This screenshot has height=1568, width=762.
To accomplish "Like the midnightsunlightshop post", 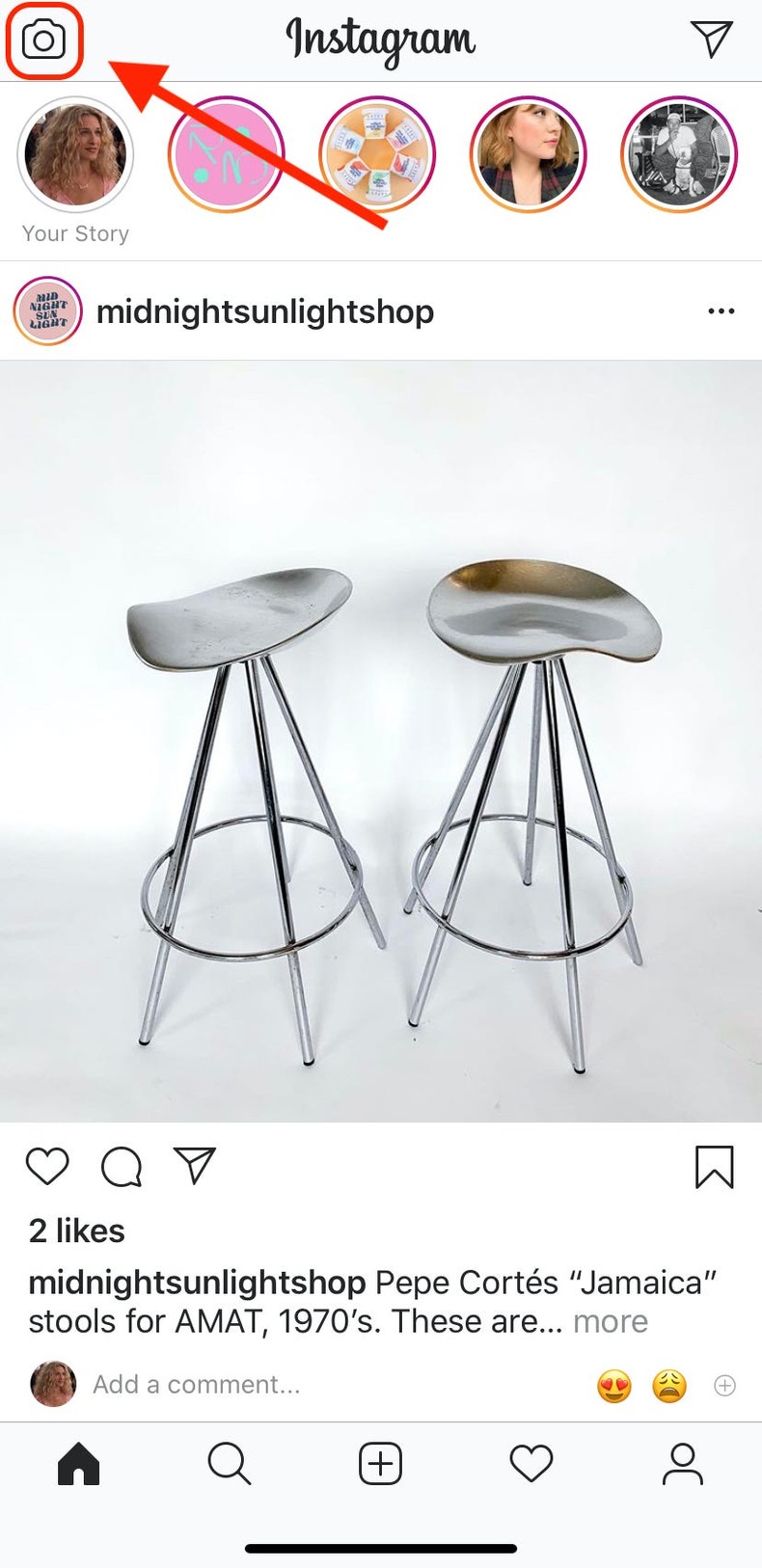I will tap(47, 1167).
